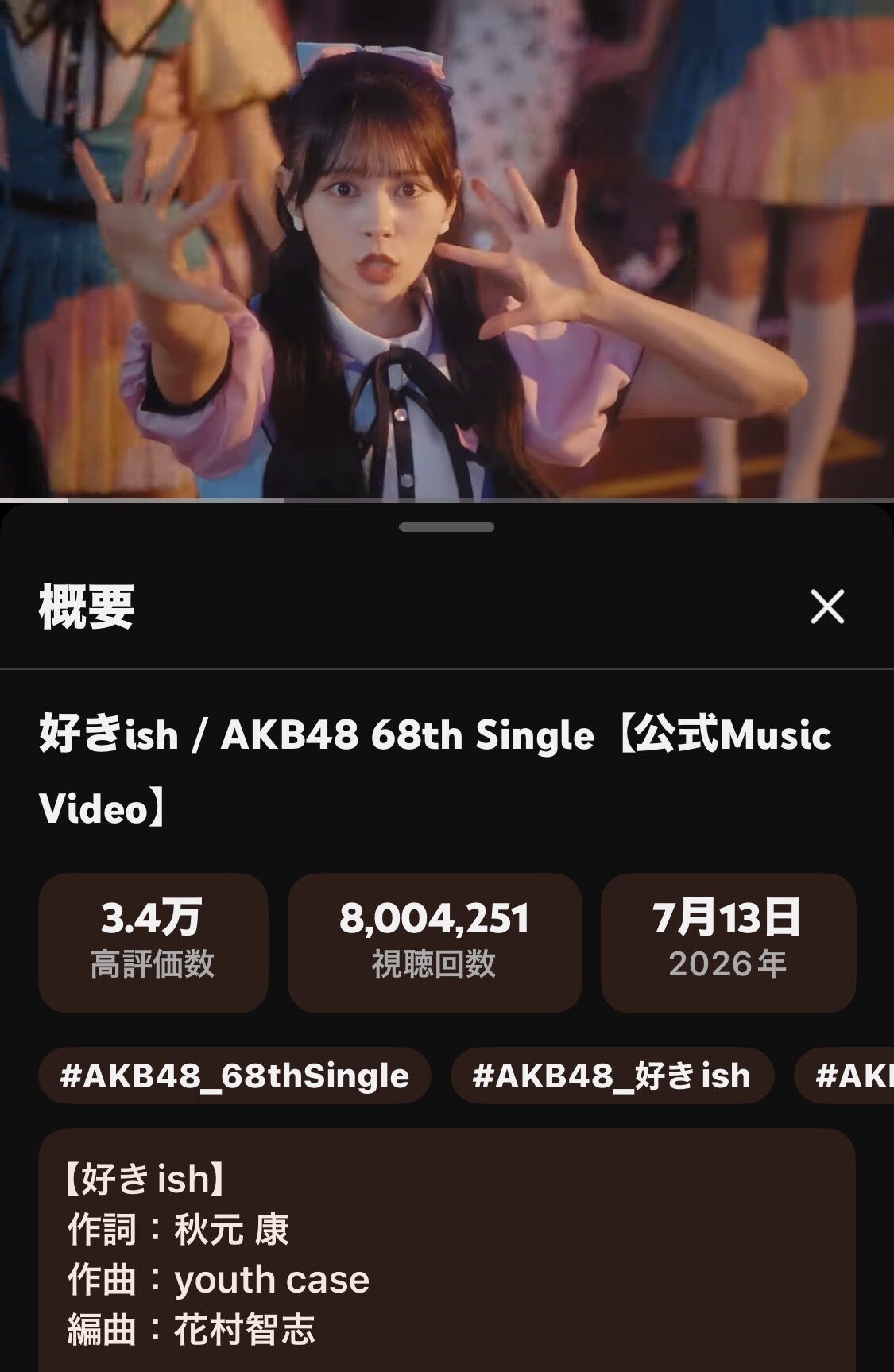The height and width of the screenshot is (1372, 894).
Task: Tap the video player area
Action: (447, 249)
